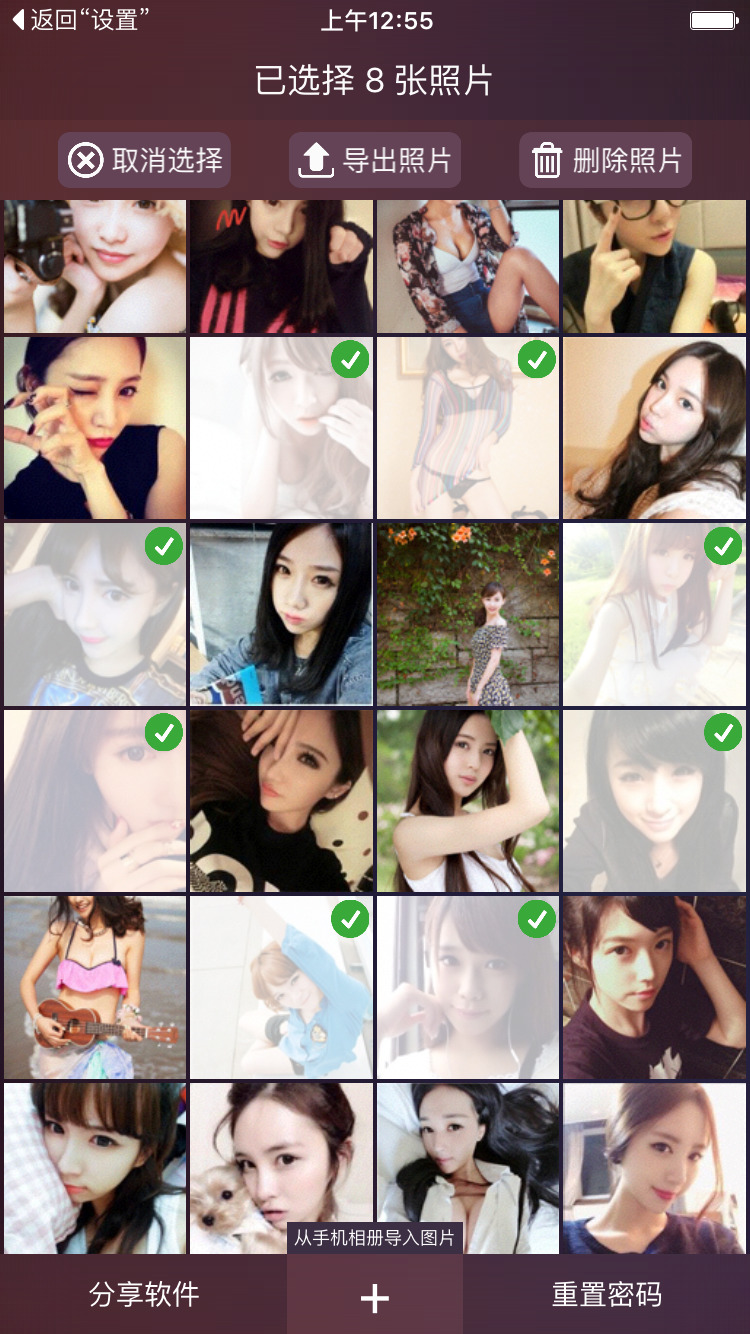Select the winking girl in the black top
750x1334 pixels.
(95, 428)
